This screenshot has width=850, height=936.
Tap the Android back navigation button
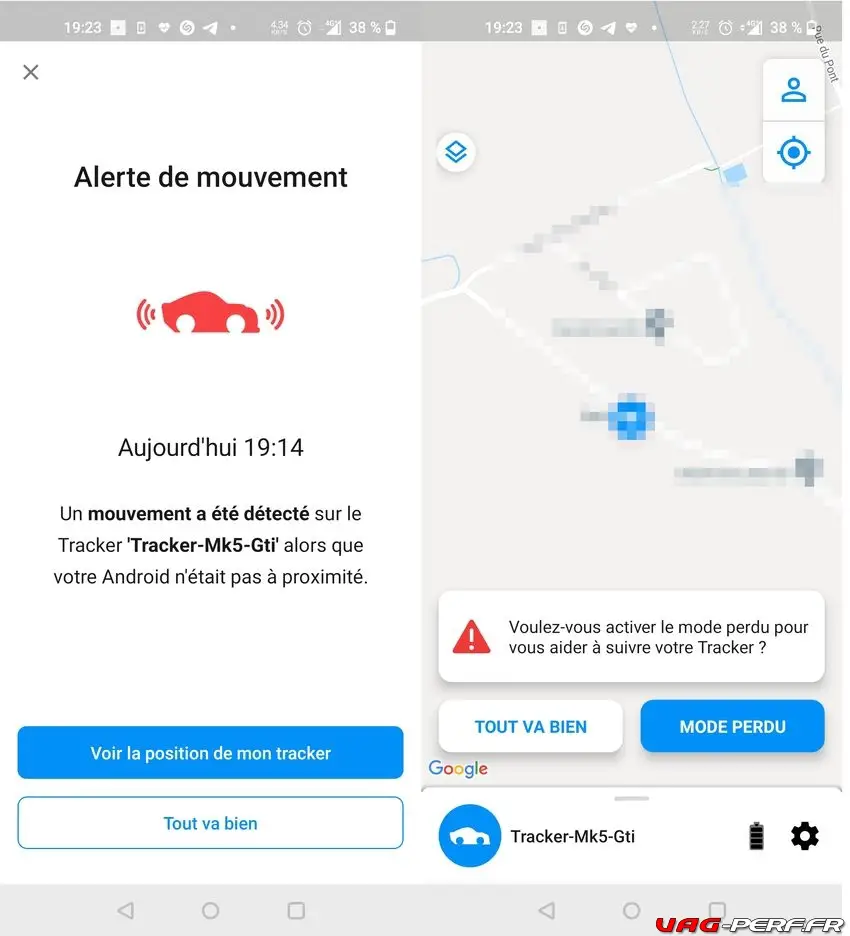(x=125, y=911)
